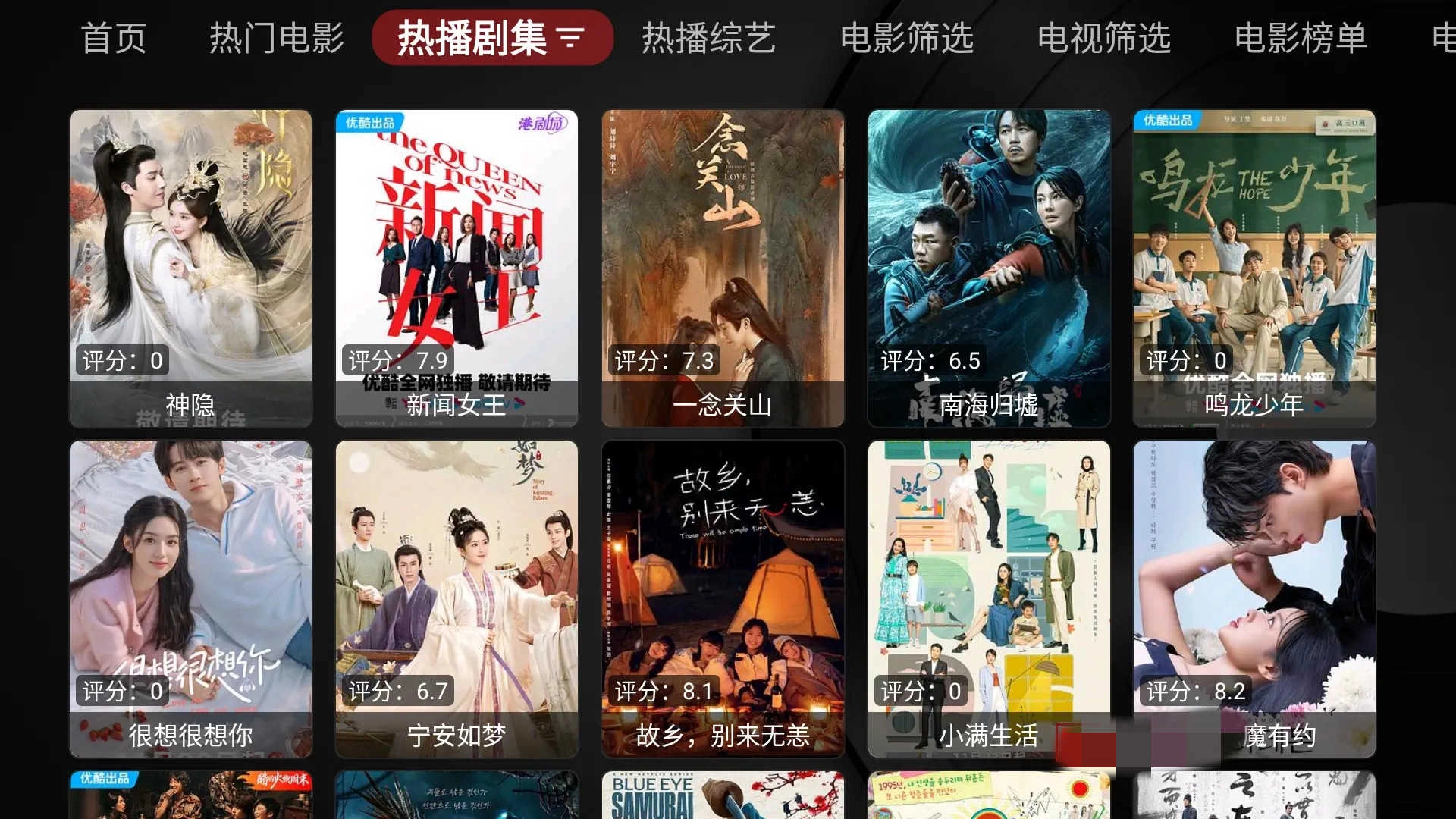The height and width of the screenshot is (819, 1456).
Task: Open the 电影榜单 tab
Action: 1301,38
